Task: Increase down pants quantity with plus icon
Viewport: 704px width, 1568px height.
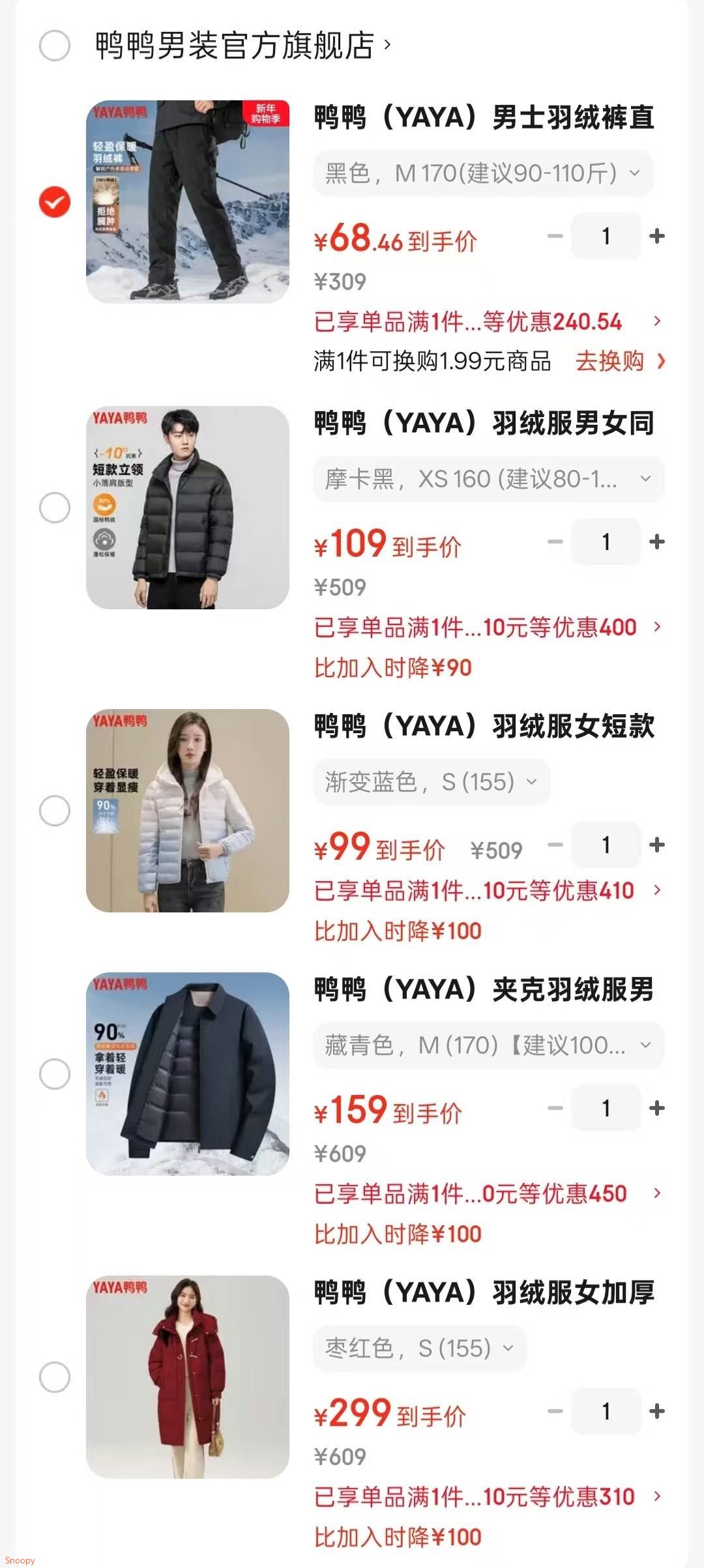Action: point(658,237)
